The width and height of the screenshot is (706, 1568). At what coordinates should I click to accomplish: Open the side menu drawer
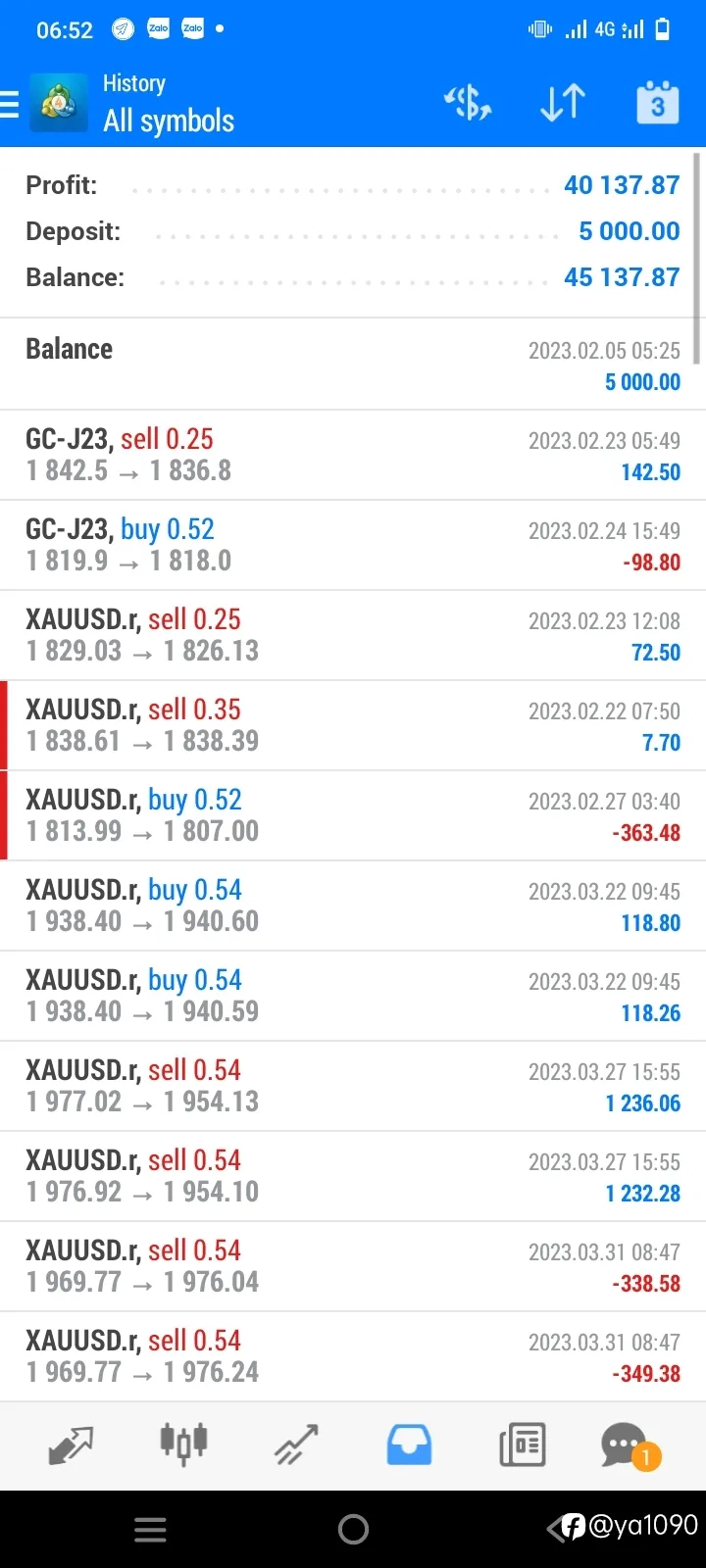10,104
